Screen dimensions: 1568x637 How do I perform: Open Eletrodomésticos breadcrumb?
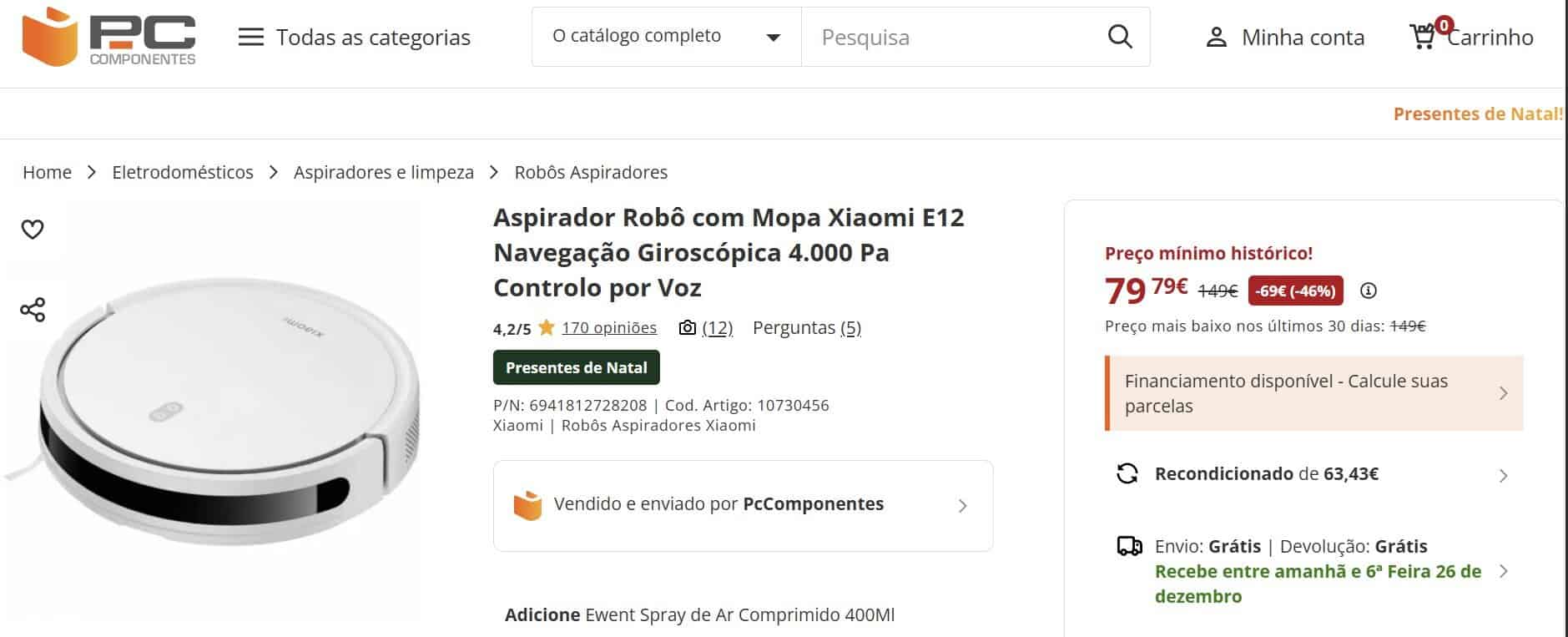(x=183, y=172)
